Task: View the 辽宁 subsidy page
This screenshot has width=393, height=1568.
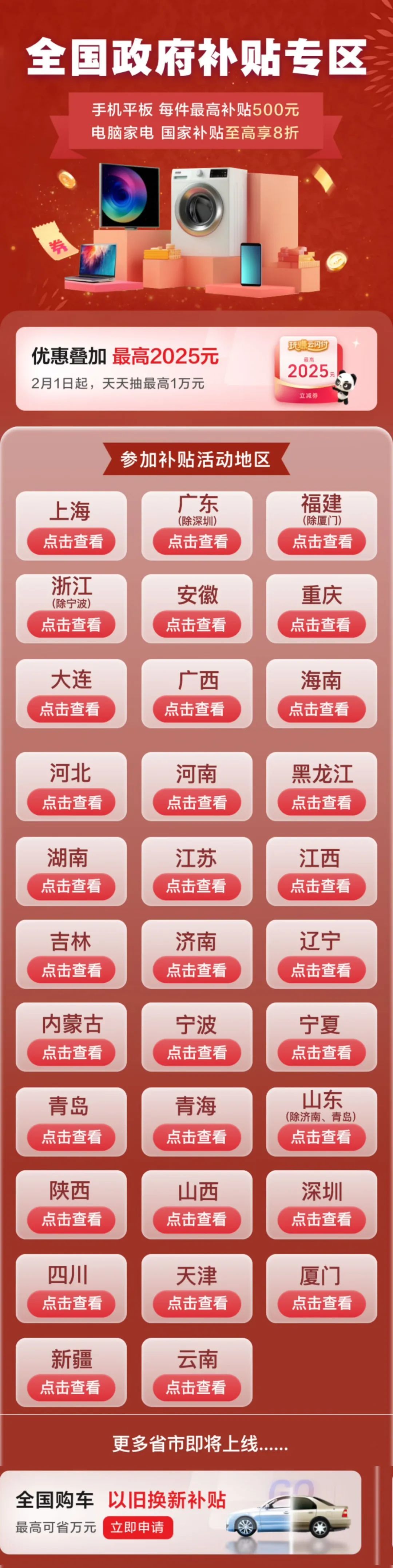Action: coord(322,970)
